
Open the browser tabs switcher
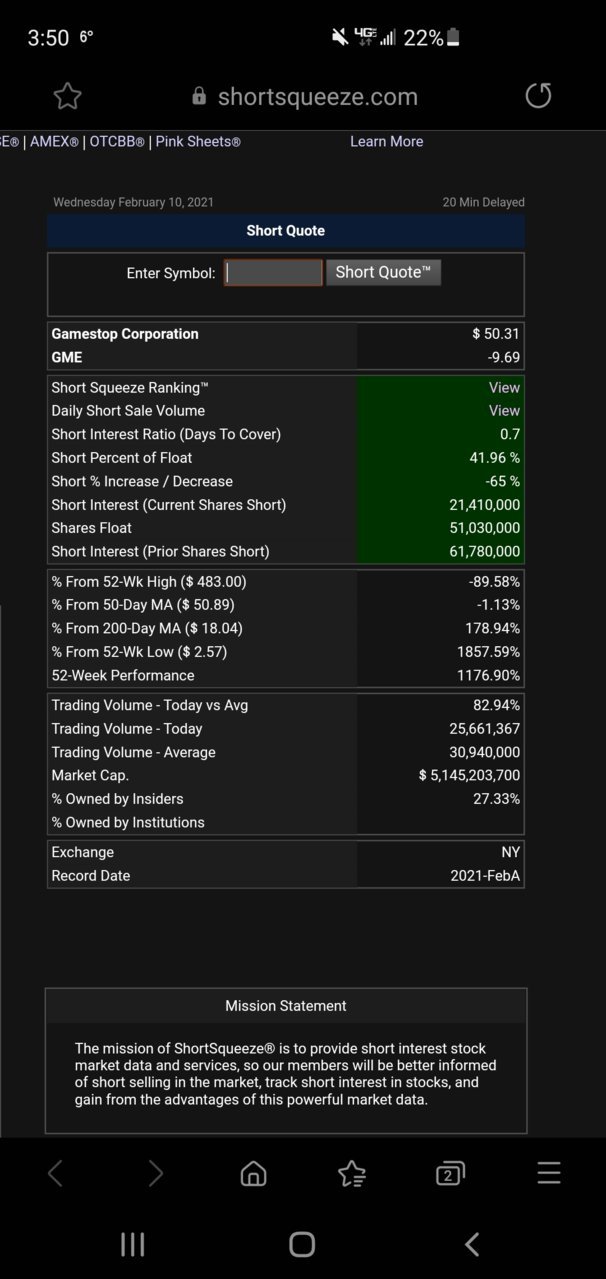click(450, 1173)
